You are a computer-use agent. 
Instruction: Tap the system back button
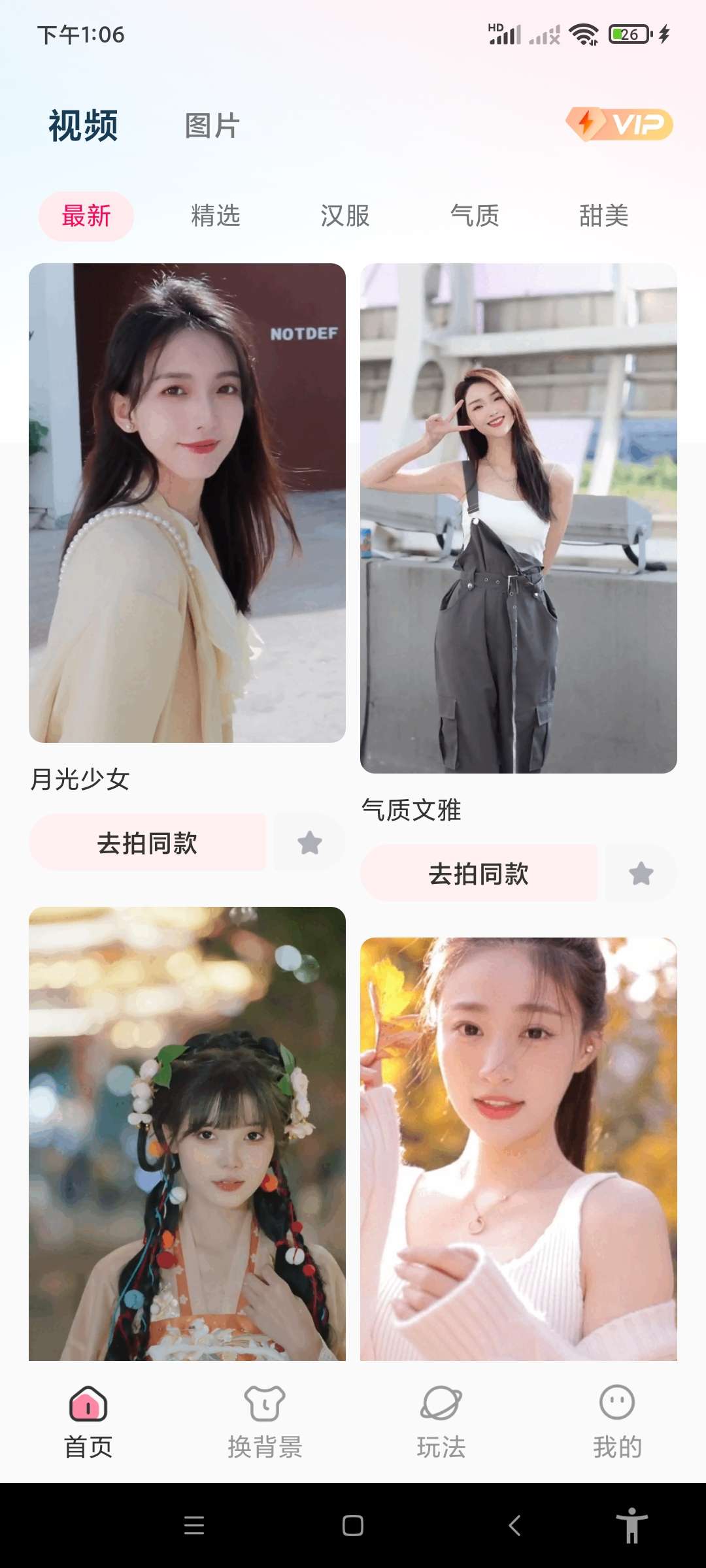514,1526
